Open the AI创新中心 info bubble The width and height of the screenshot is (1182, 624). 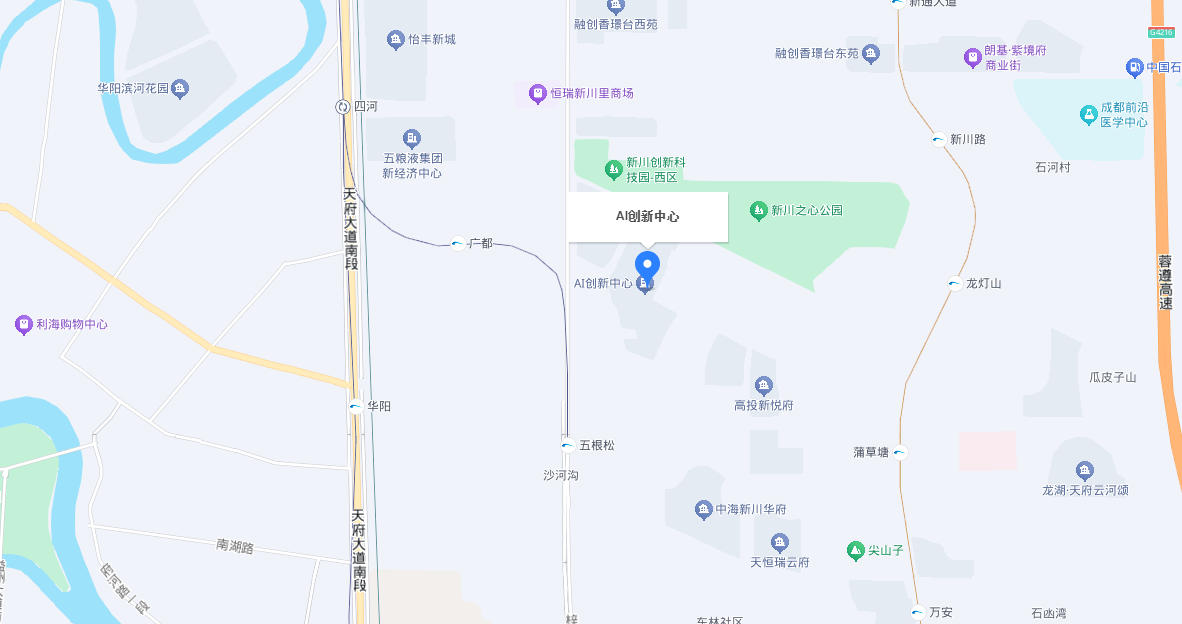[x=647, y=216]
